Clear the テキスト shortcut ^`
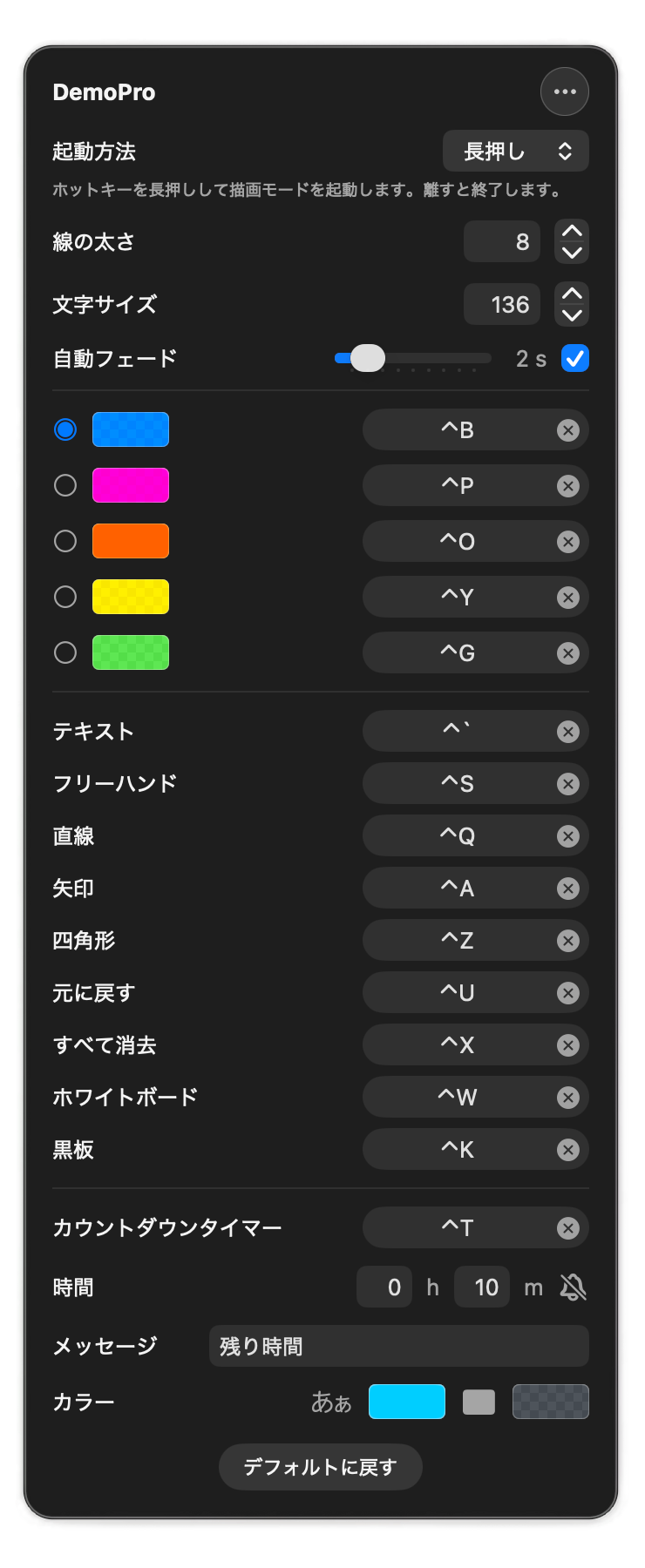 (569, 731)
